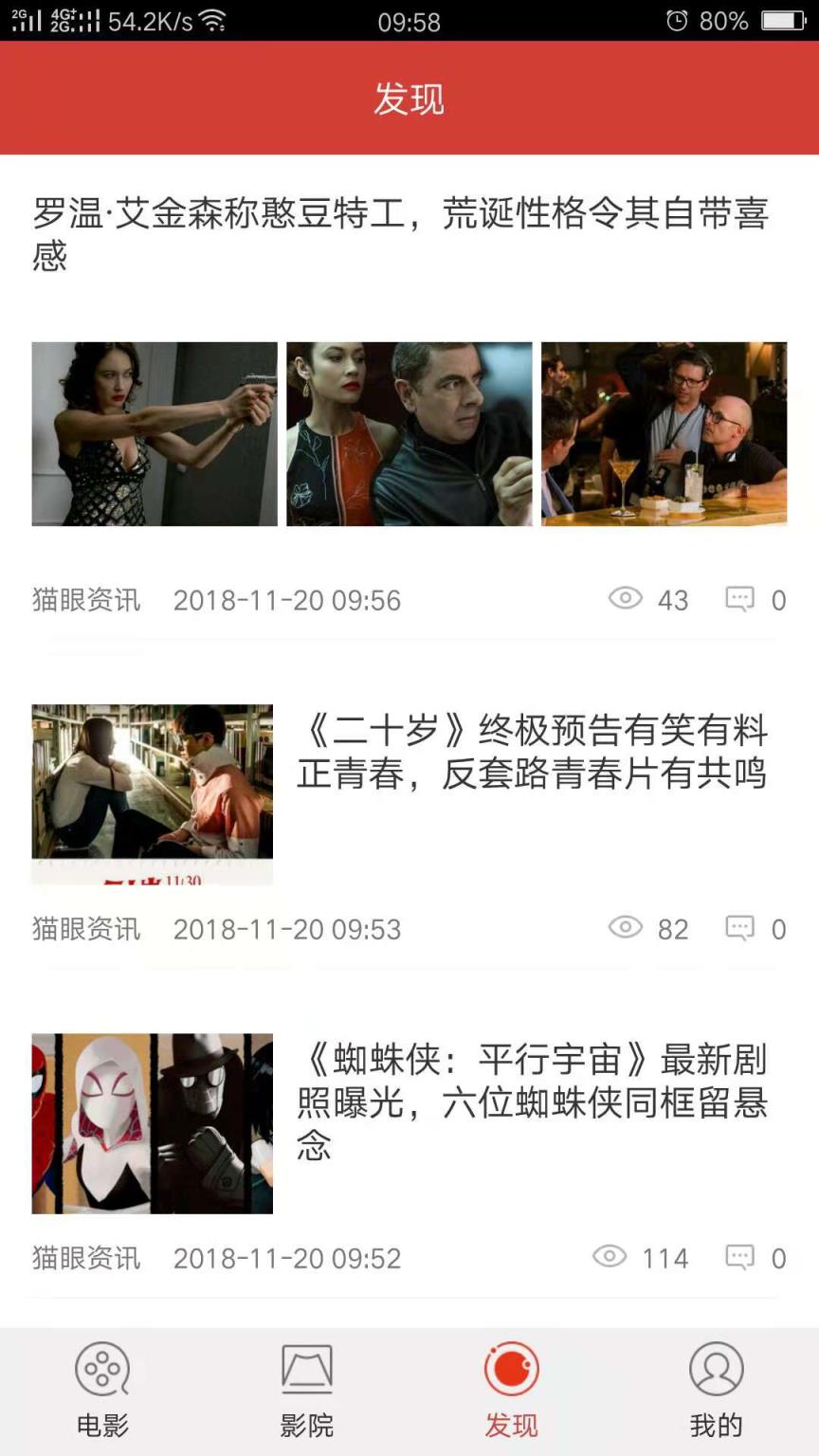Open comment icon showing 0 on Mr. Bean news
This screenshot has width=819, height=1456.
point(739,599)
